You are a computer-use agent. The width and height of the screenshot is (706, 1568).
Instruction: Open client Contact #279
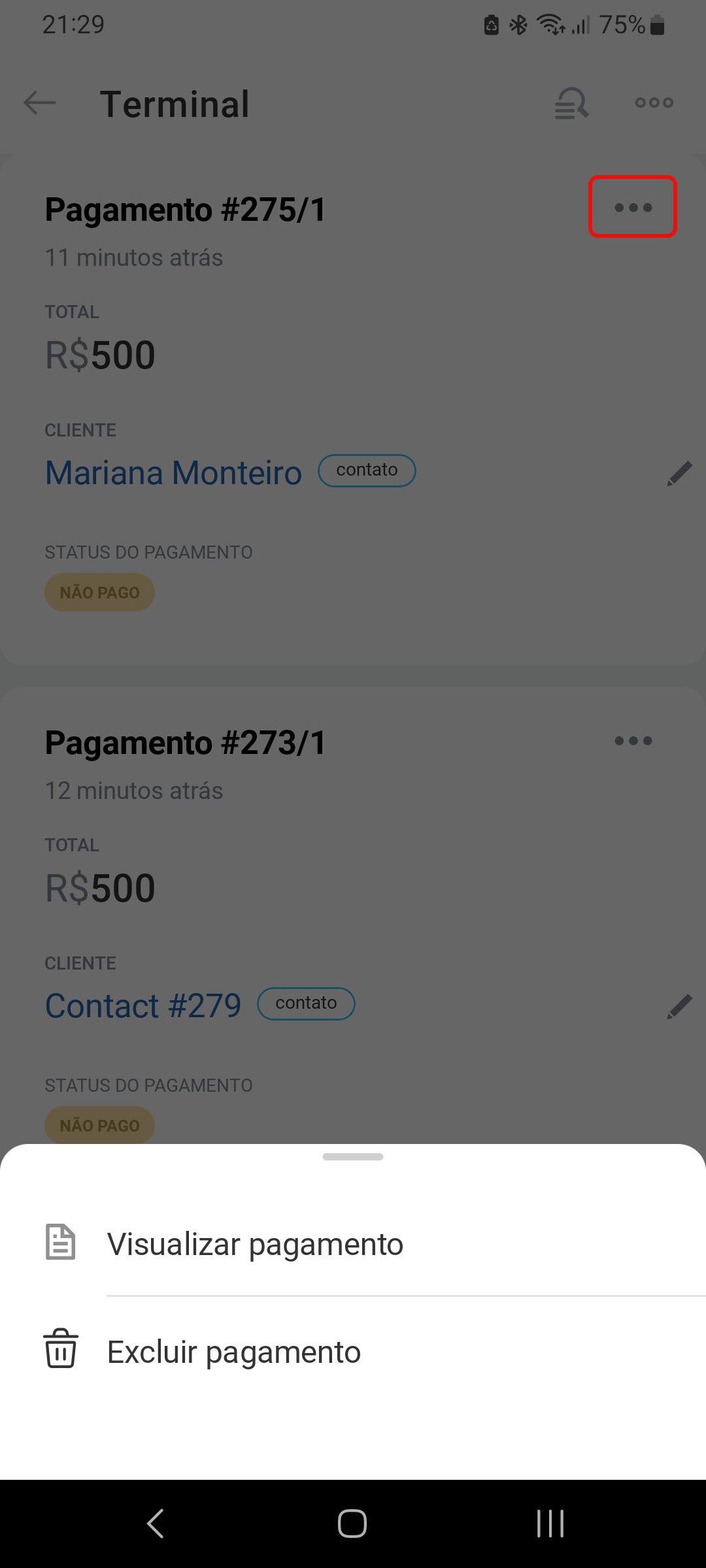[143, 1005]
